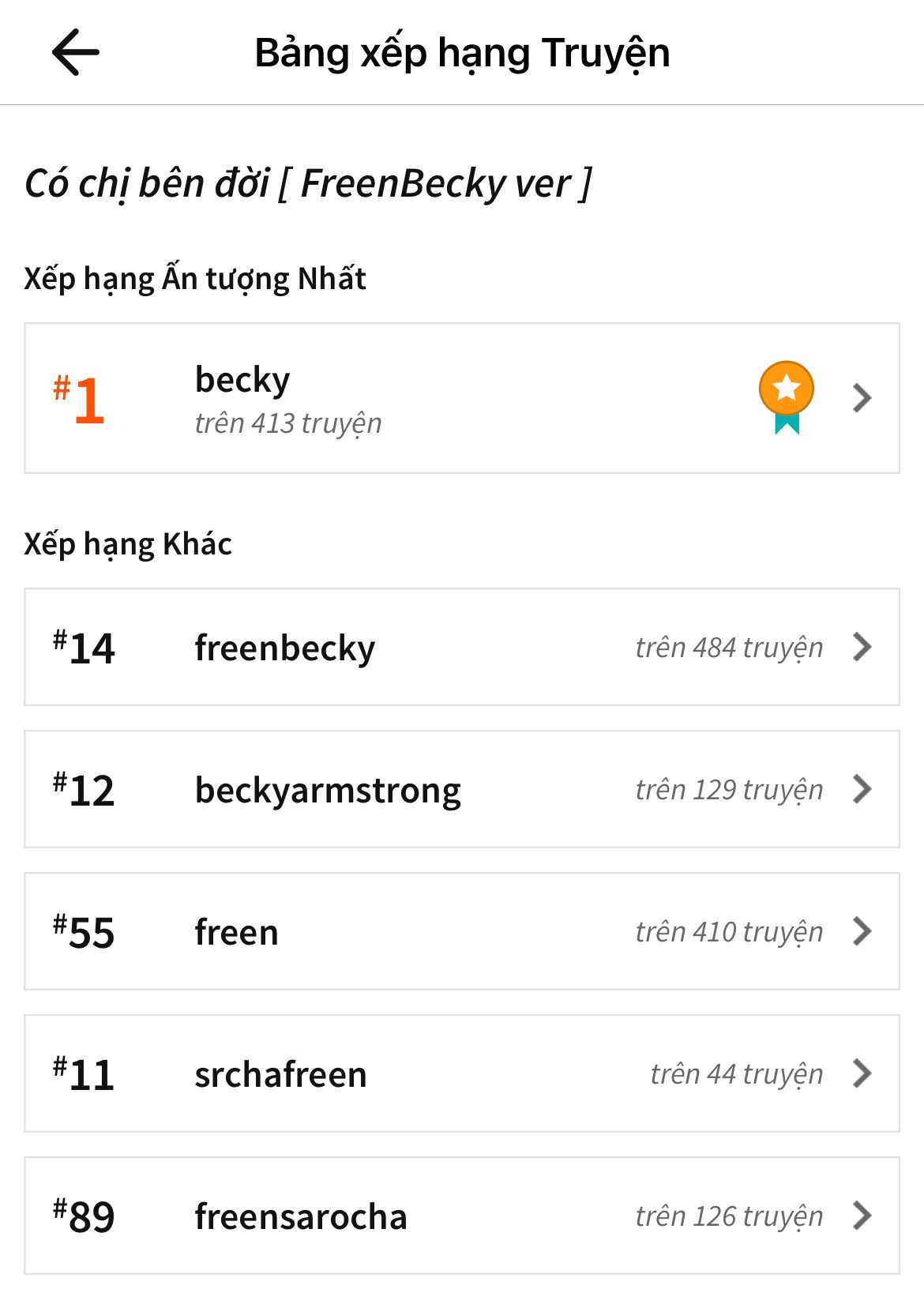
Task: Open the srchafreen ranking
Action: [x=461, y=1073]
